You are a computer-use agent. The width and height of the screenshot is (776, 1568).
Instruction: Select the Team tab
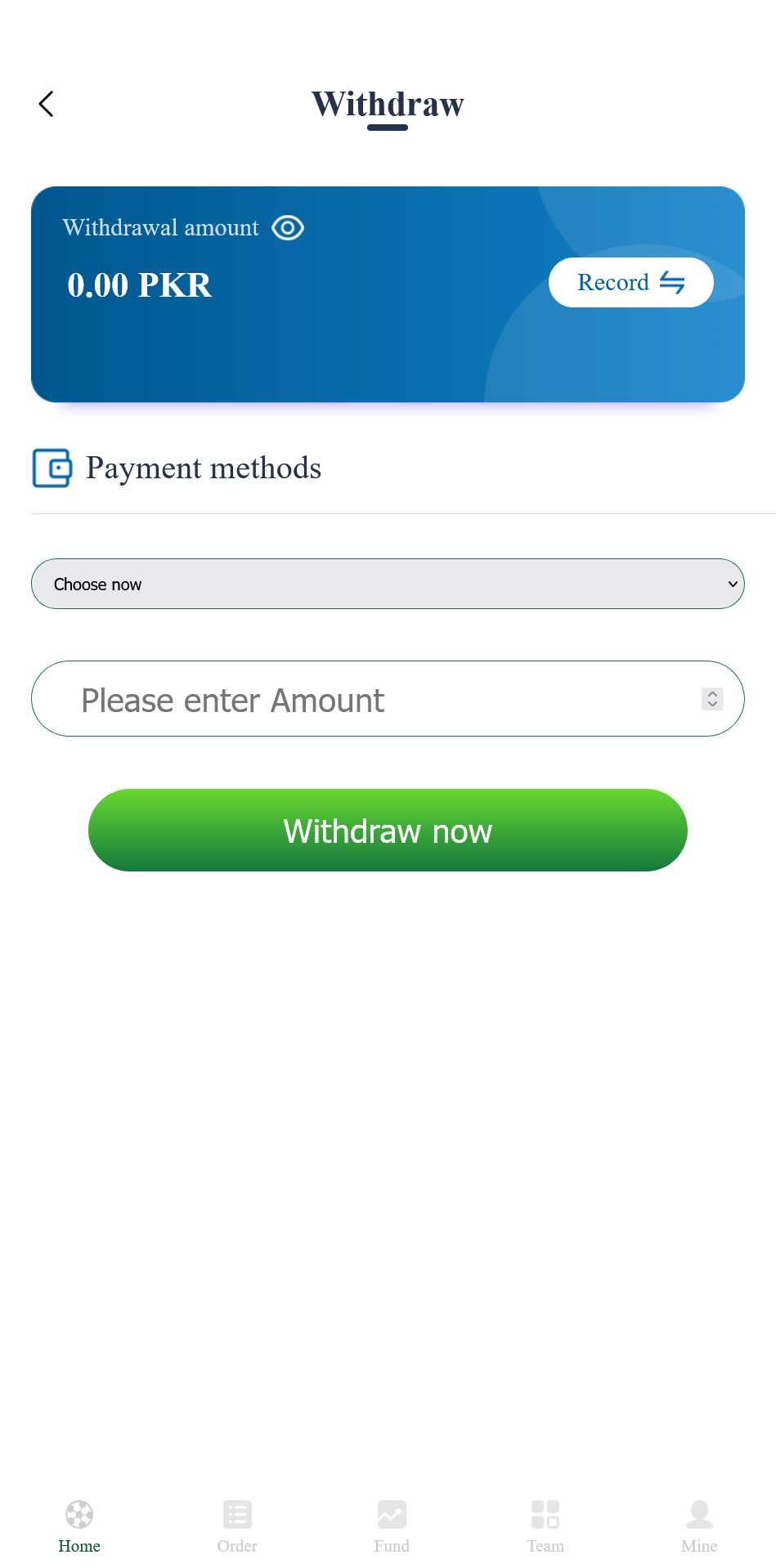tap(545, 1525)
